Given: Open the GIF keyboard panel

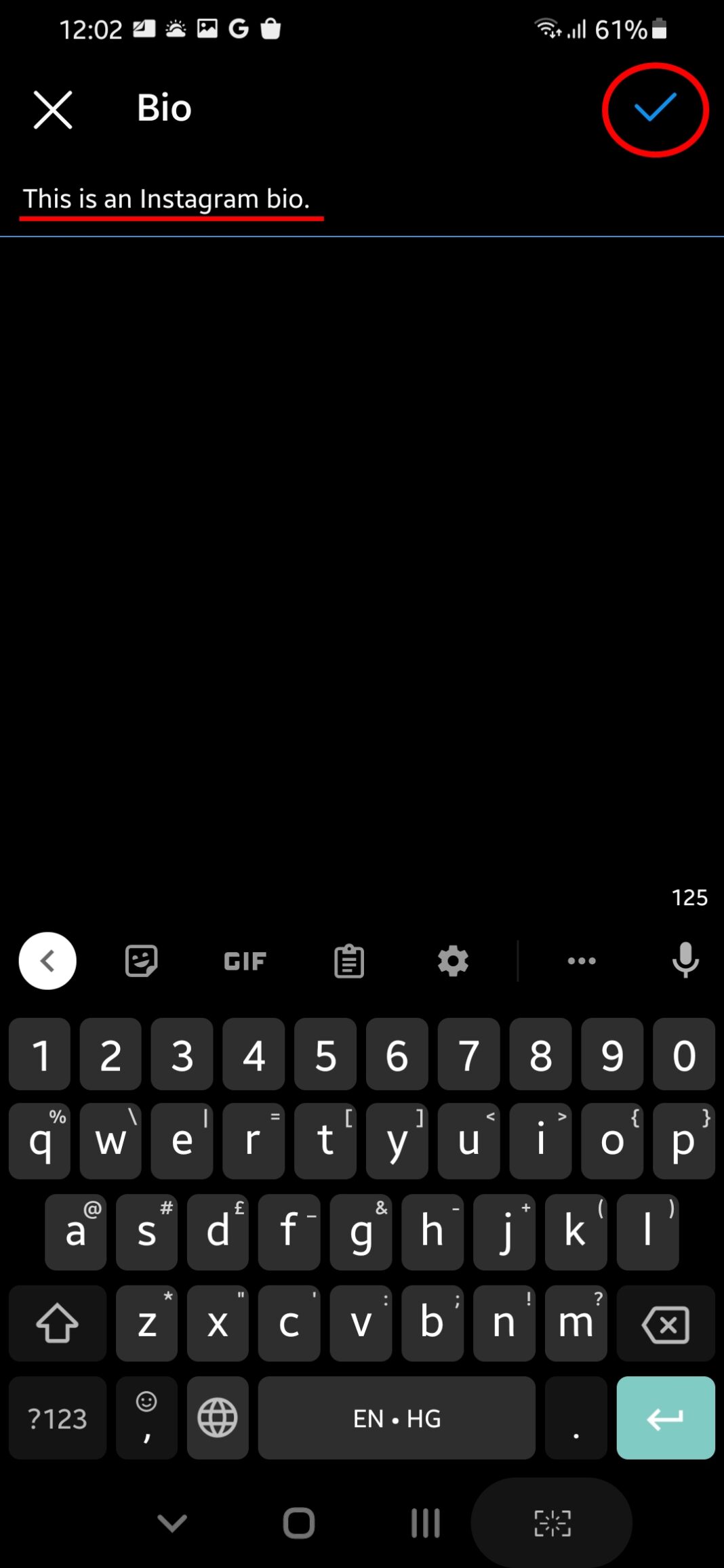Looking at the screenshot, I should [x=245, y=961].
